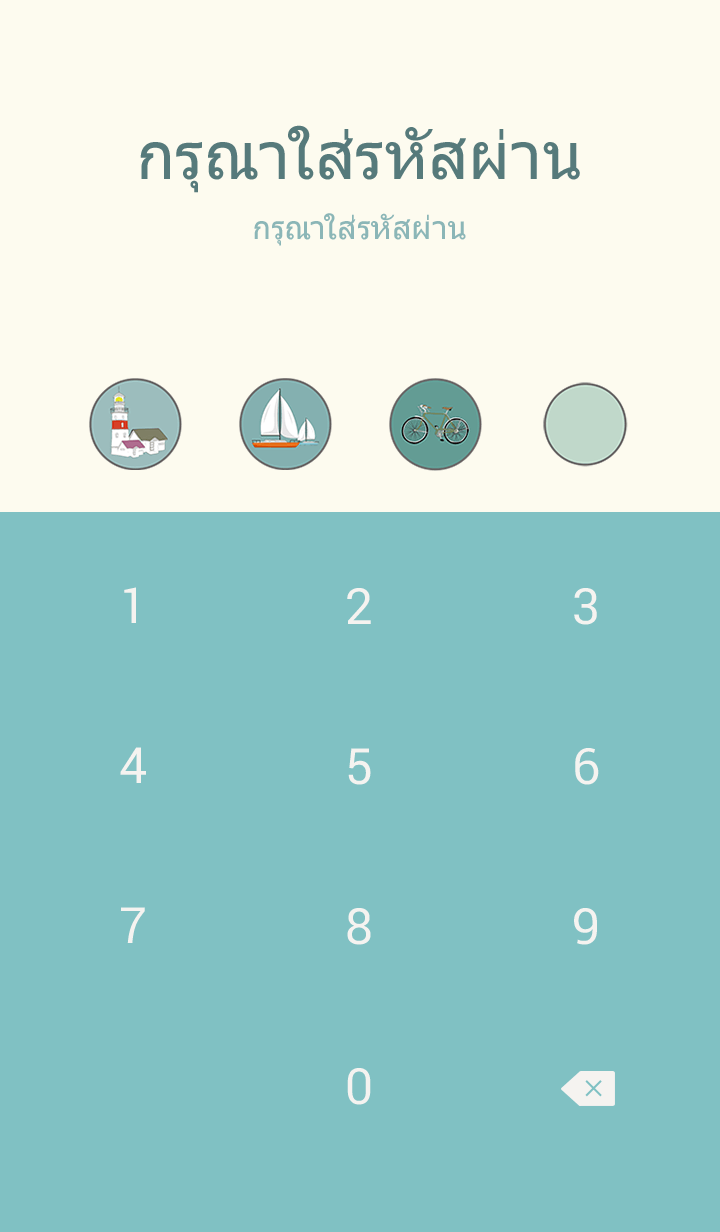This screenshot has height=1232, width=720.
Task: Enter digit 7 on the keypad
Action: 132,927
